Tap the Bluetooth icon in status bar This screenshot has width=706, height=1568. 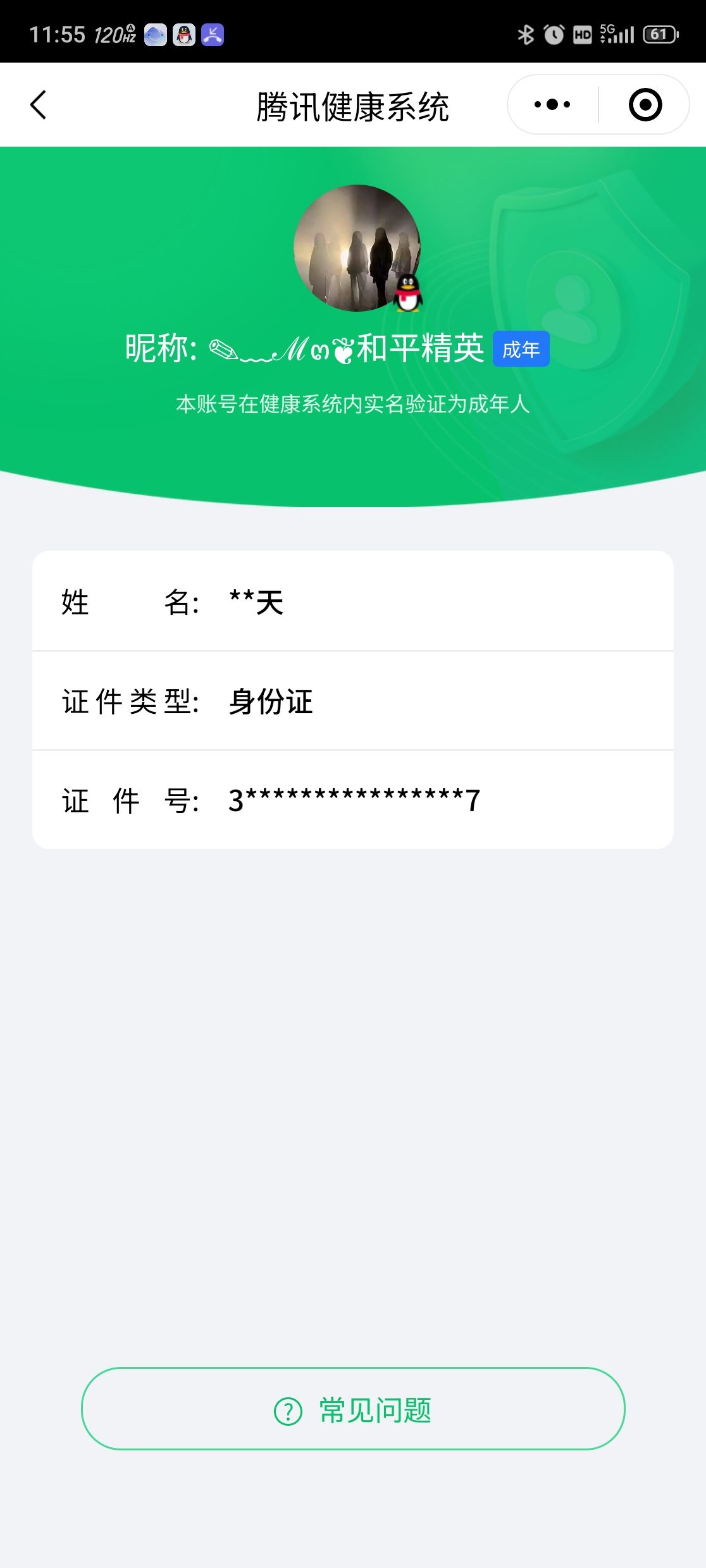(524, 35)
